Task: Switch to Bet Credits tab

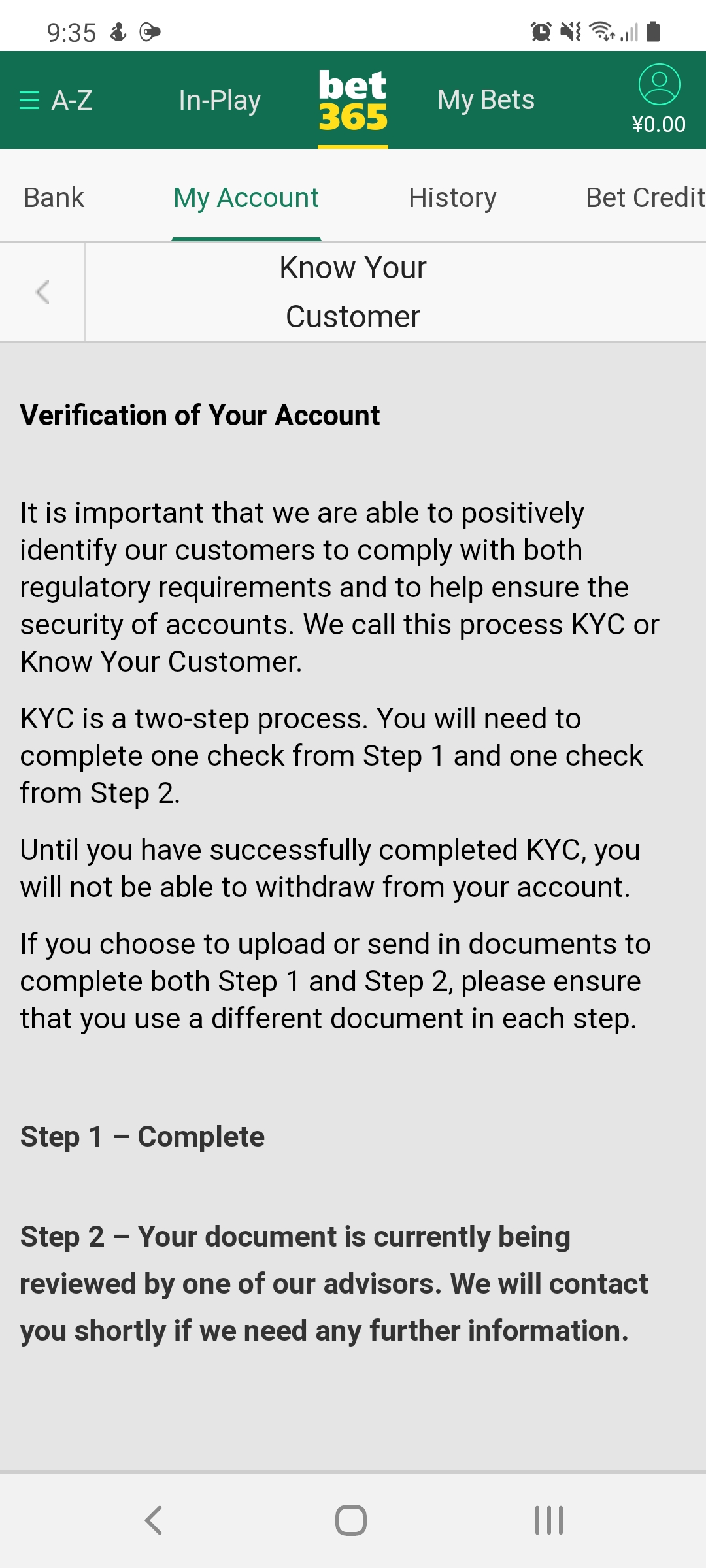Action: pyautogui.click(x=645, y=197)
